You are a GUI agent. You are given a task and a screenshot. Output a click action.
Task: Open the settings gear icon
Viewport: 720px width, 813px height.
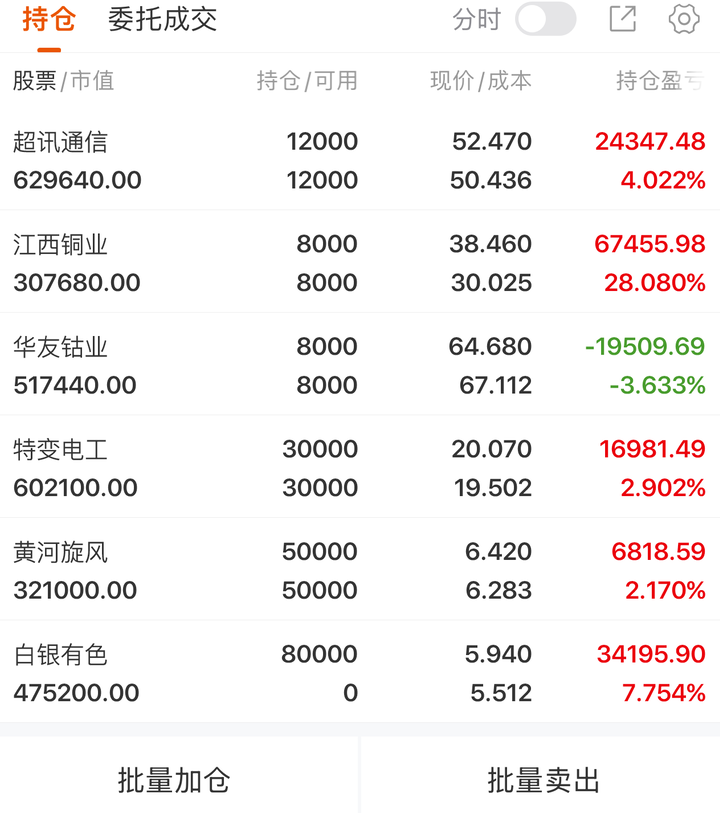684,19
